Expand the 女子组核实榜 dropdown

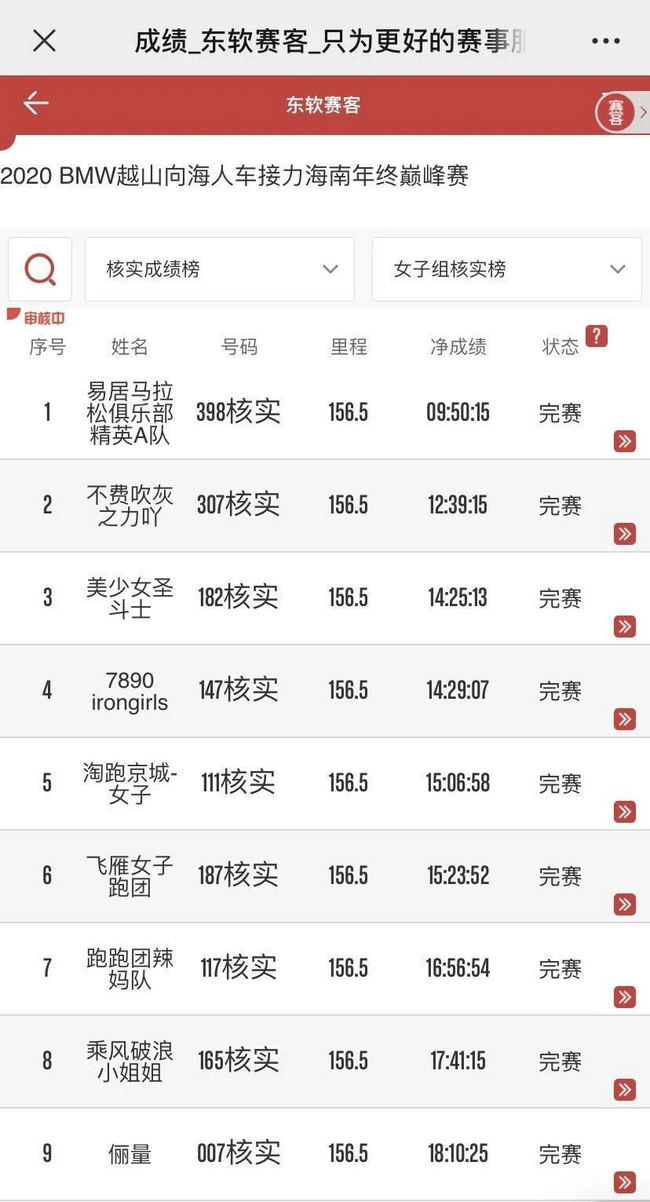pyautogui.click(x=507, y=269)
